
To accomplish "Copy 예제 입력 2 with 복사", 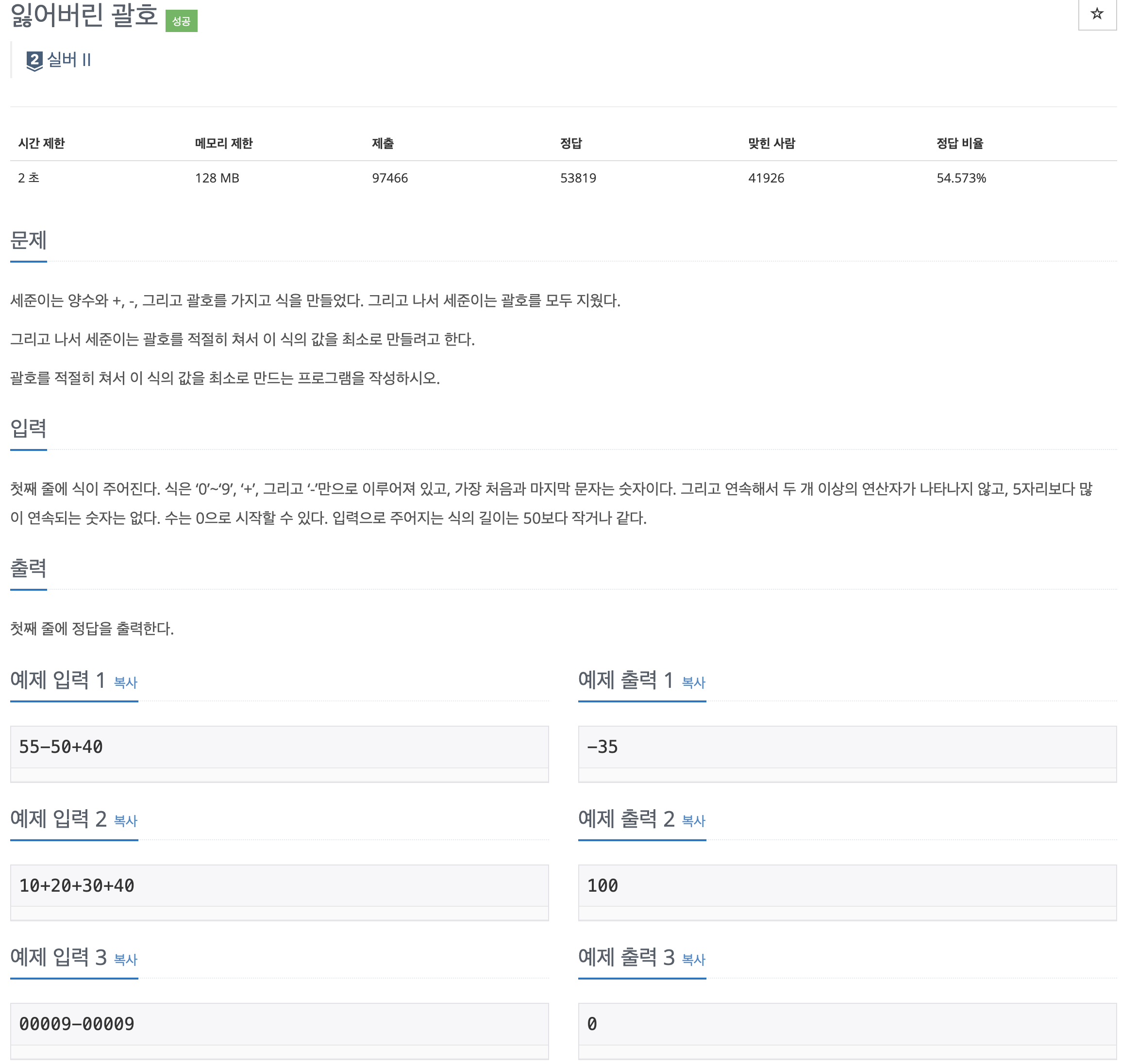I will [125, 821].
